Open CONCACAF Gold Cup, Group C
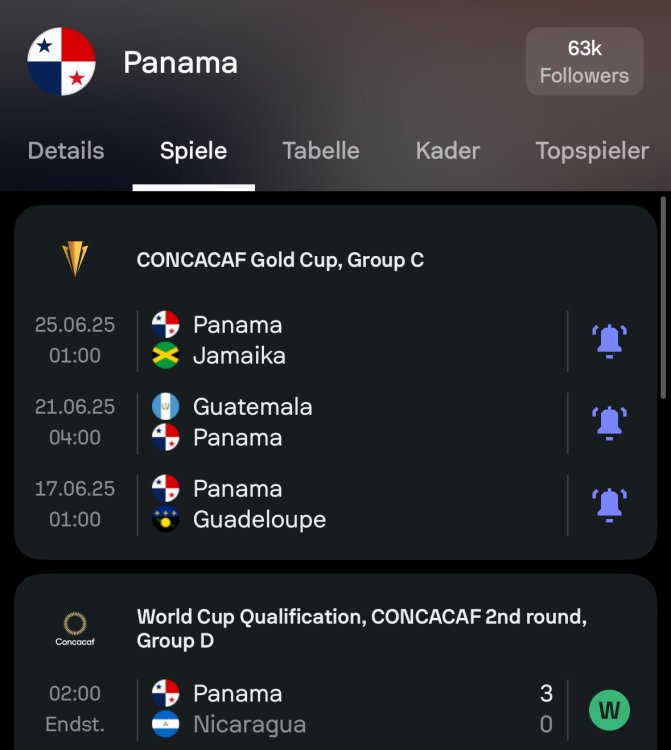 coord(280,260)
